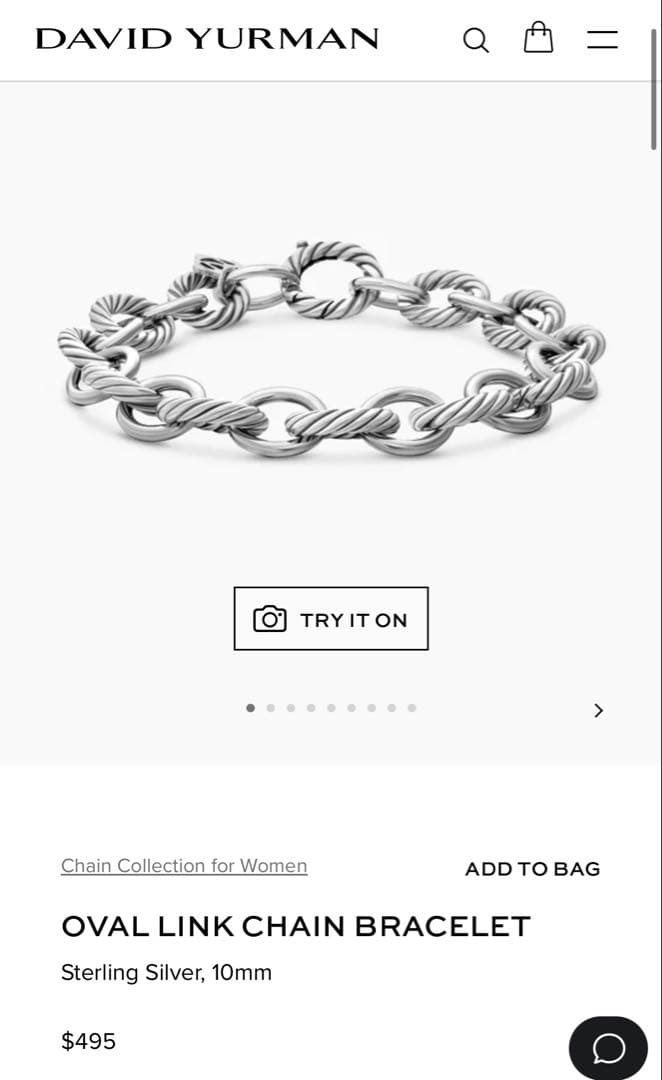Go to next product image arrow
The image size is (662, 1080).
tap(598, 710)
